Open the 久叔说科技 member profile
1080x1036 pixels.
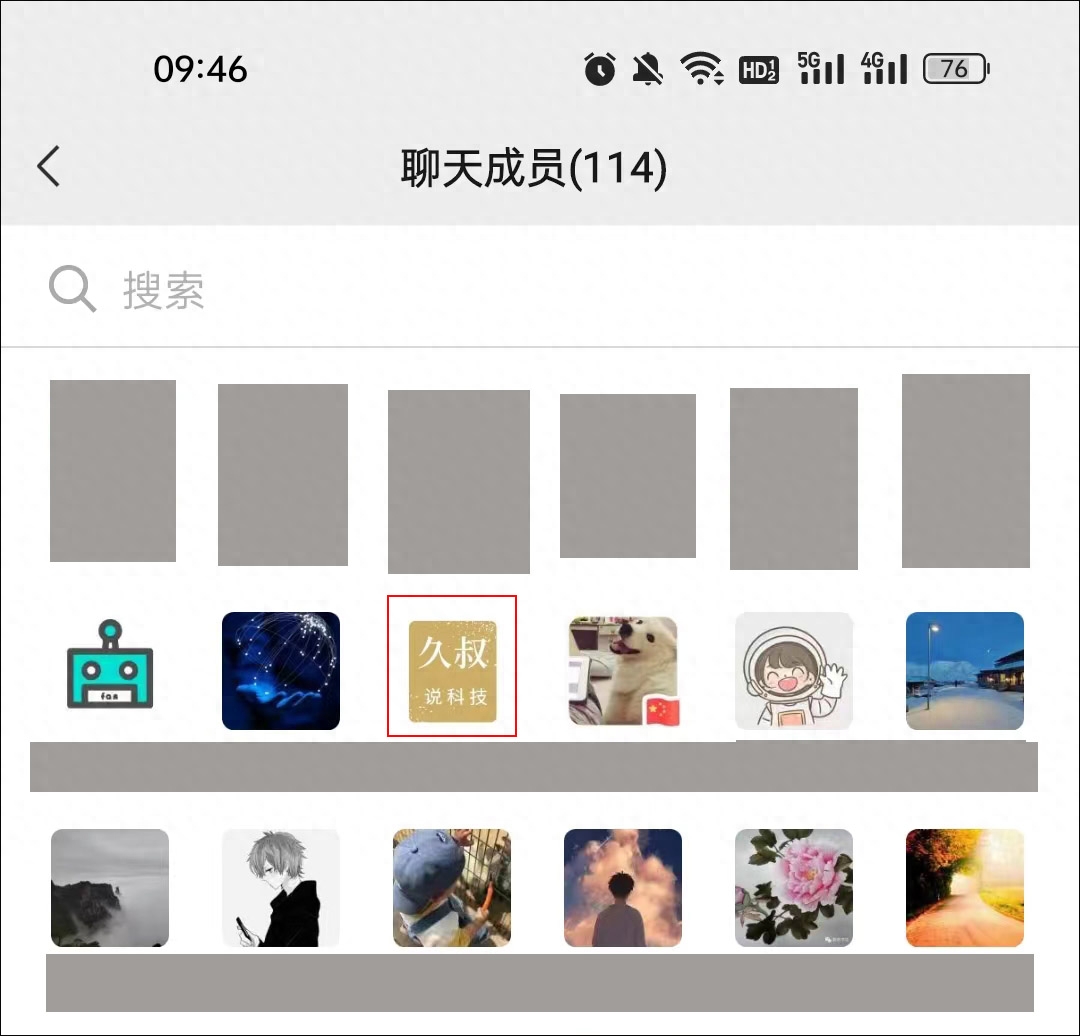pyautogui.click(x=452, y=666)
